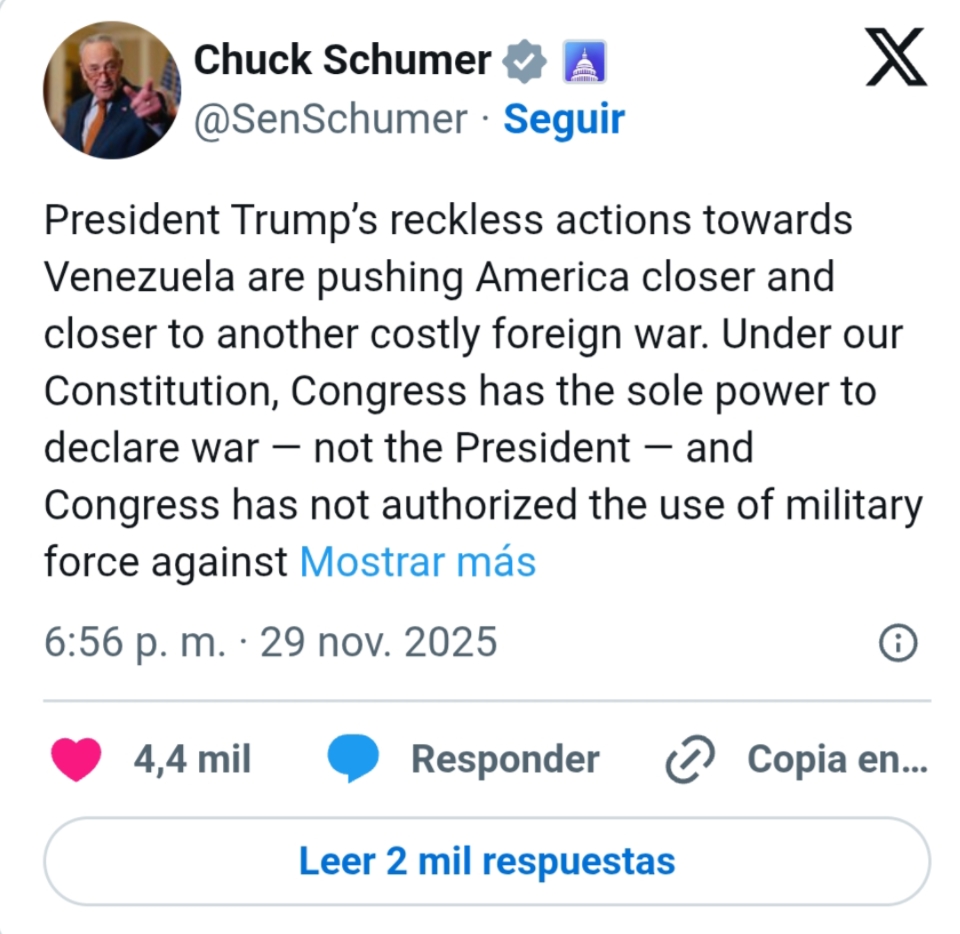
Task: Open Chuck Schumer display name
Action: click(342, 60)
